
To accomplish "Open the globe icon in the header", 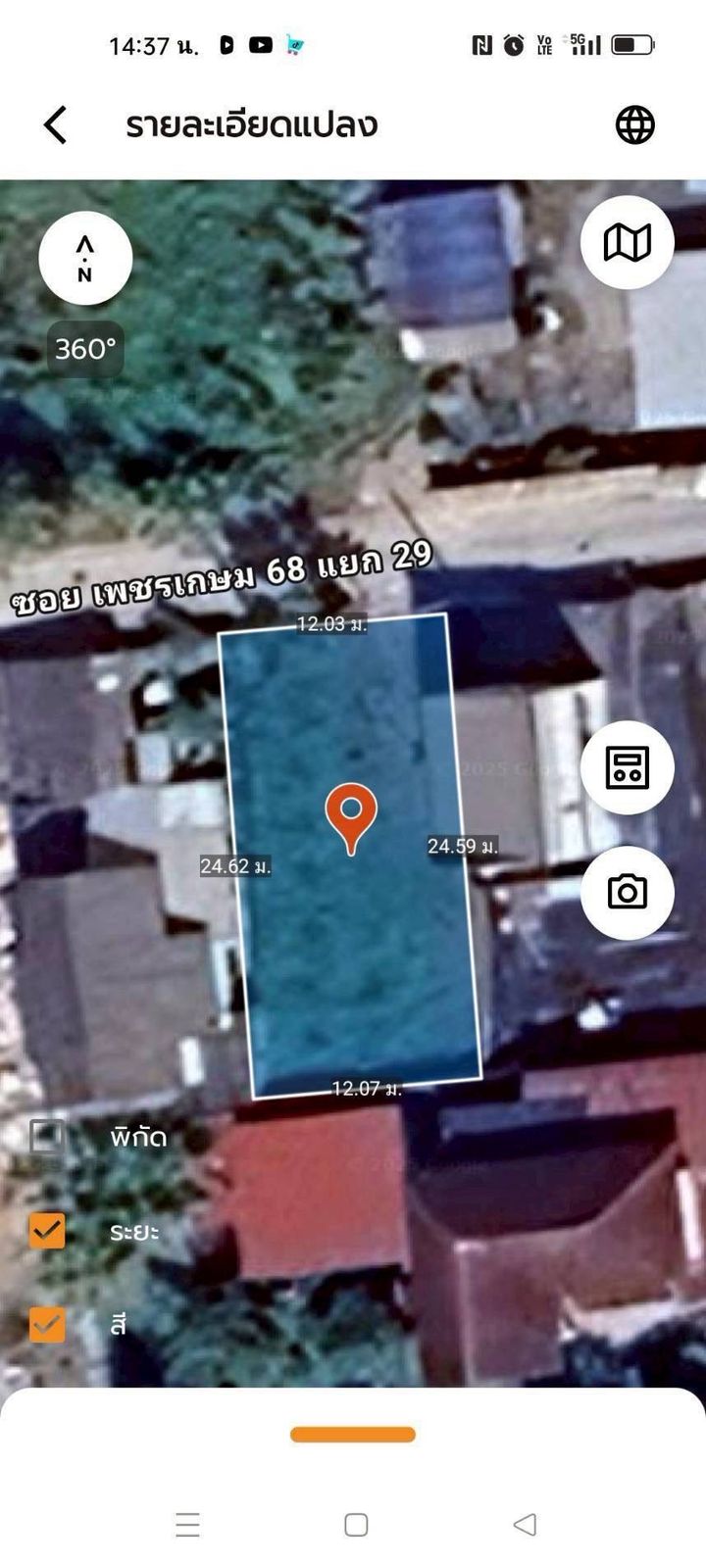I will point(634,125).
